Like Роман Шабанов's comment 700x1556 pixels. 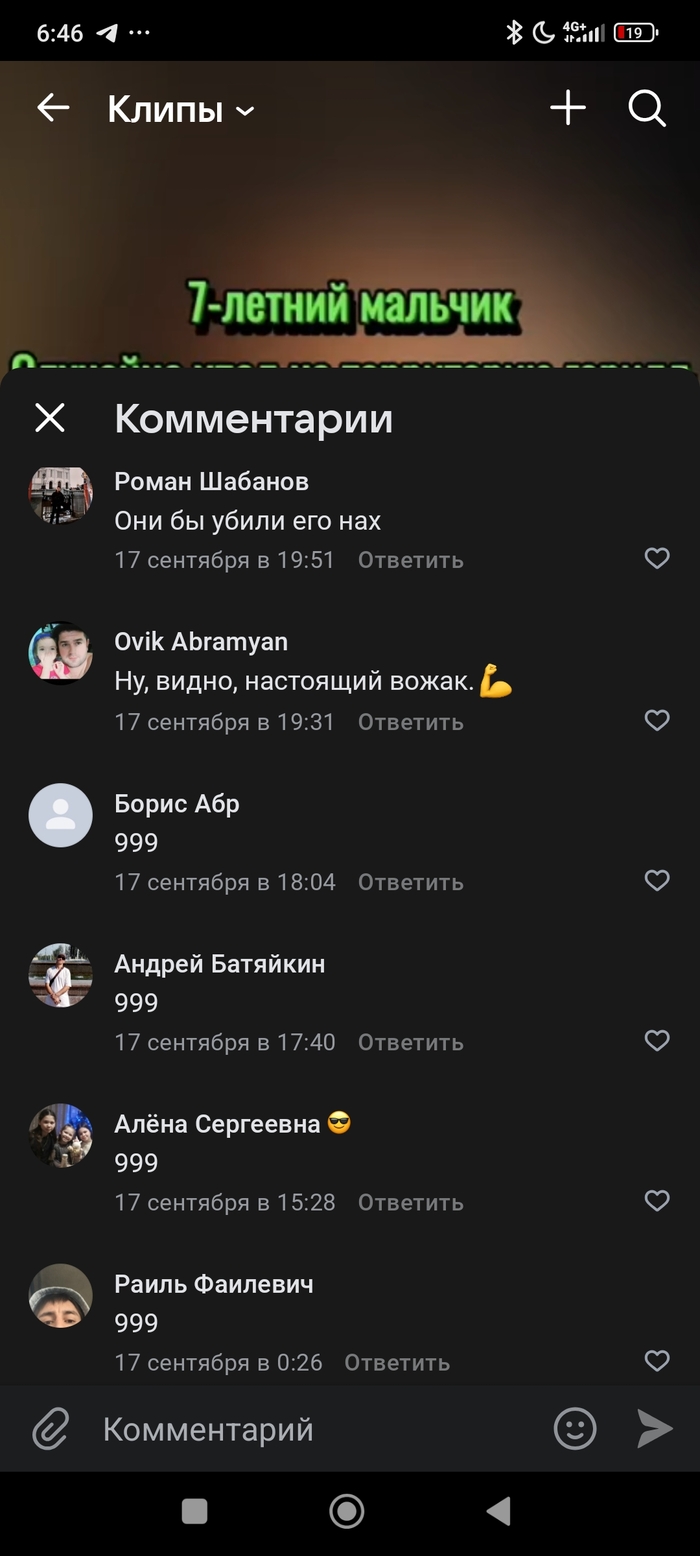[x=657, y=558]
